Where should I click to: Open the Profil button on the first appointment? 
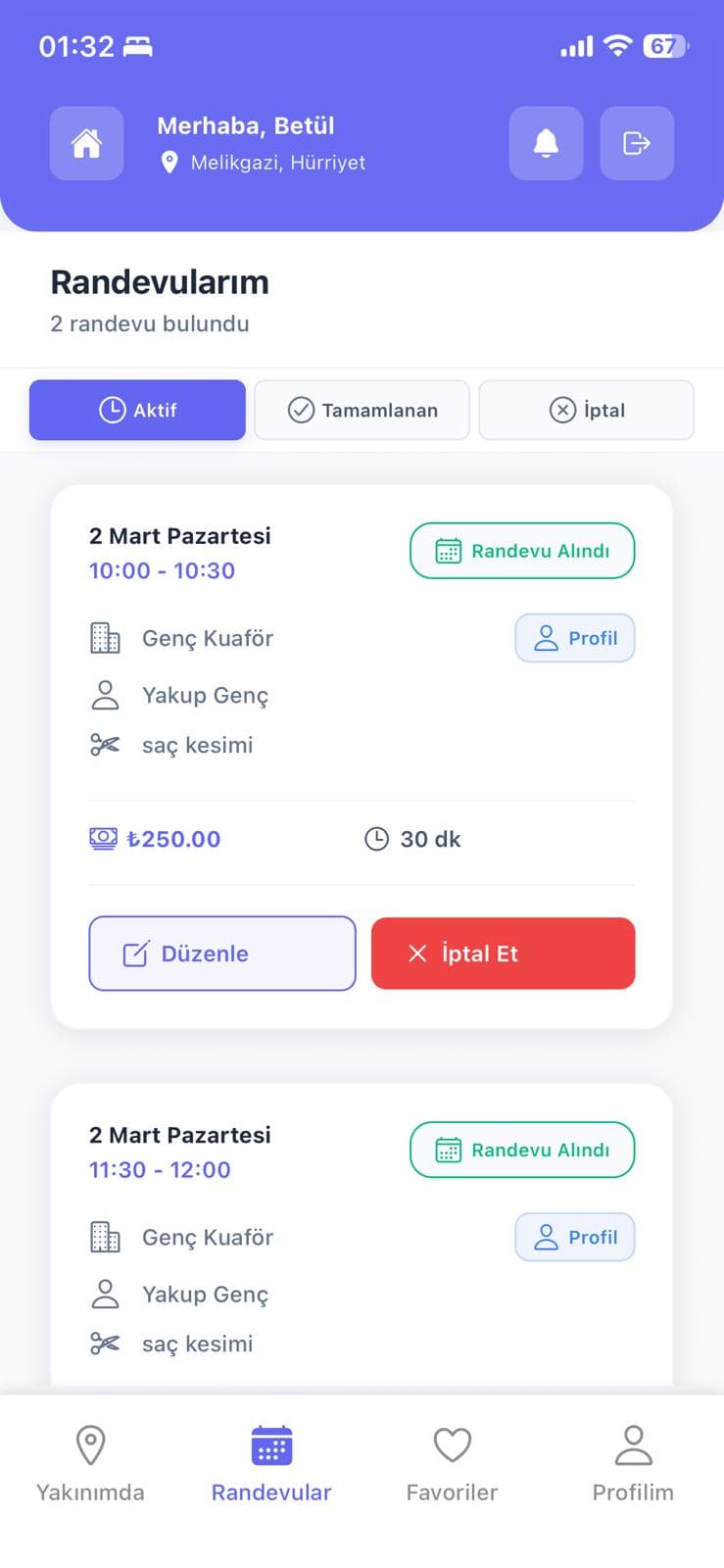pos(574,638)
